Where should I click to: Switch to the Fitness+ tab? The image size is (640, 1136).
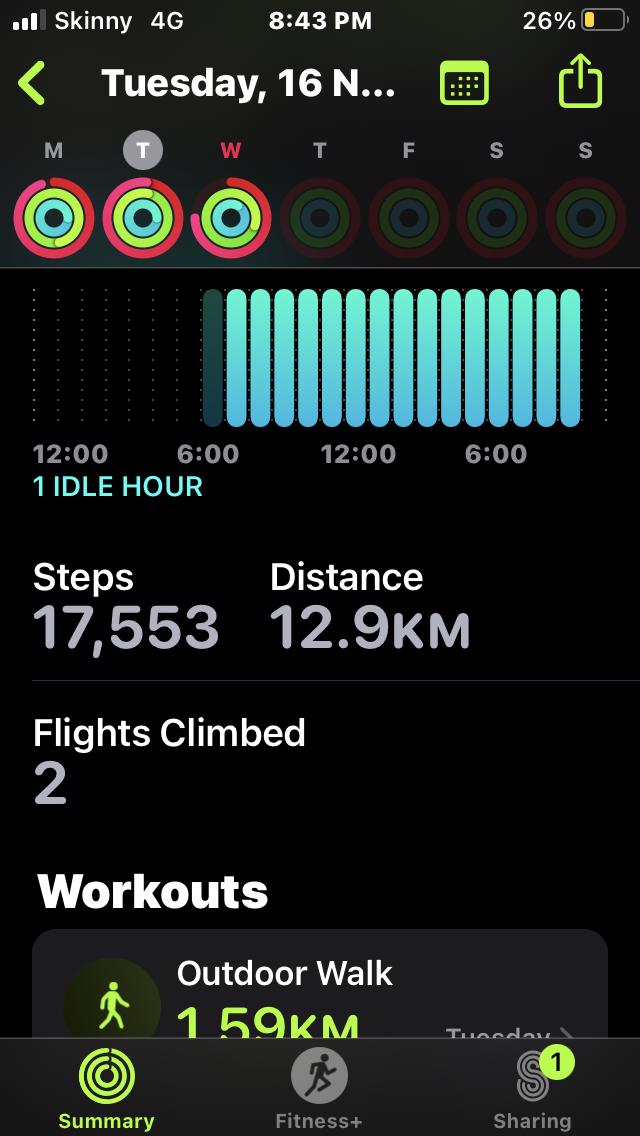[x=319, y=1090]
